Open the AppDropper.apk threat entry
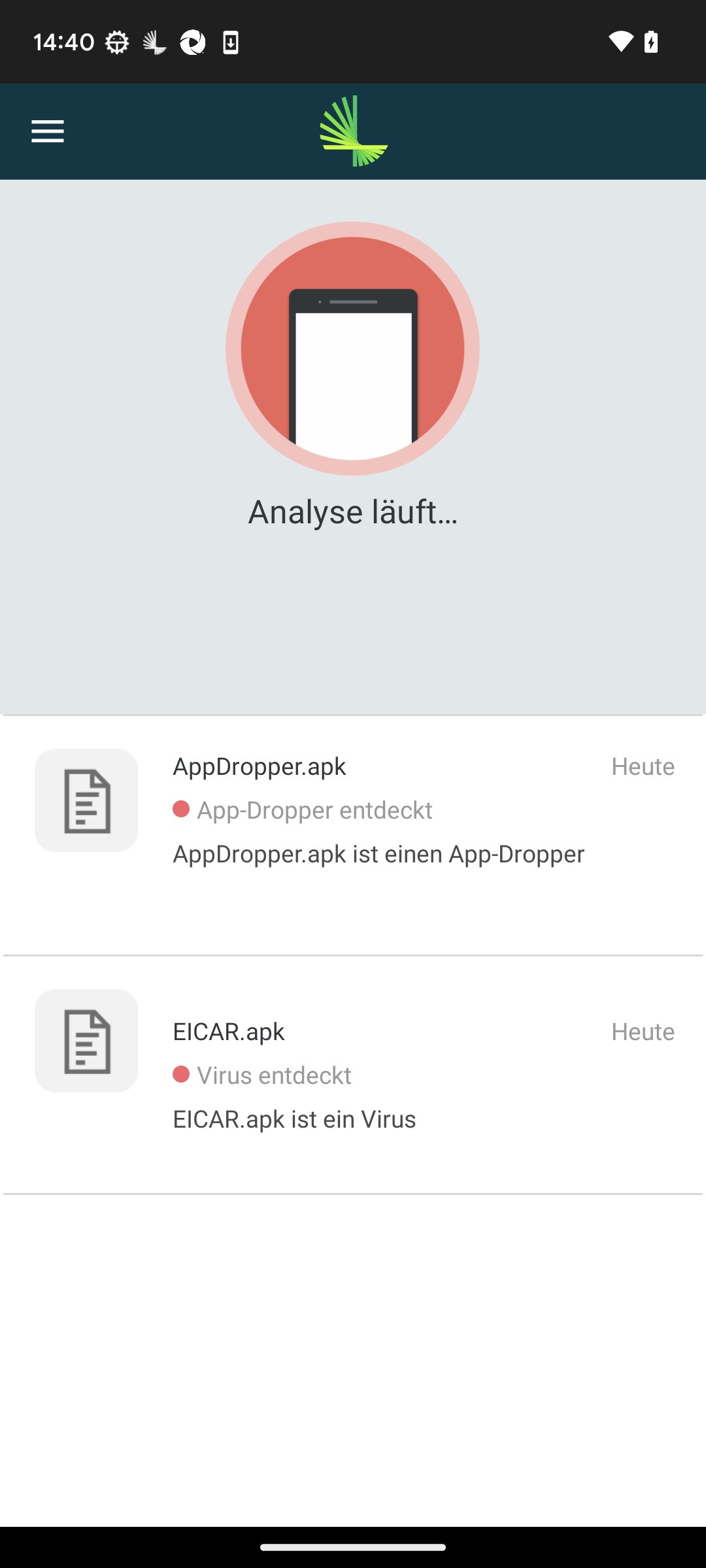Viewport: 706px width, 1568px height. pos(353,836)
